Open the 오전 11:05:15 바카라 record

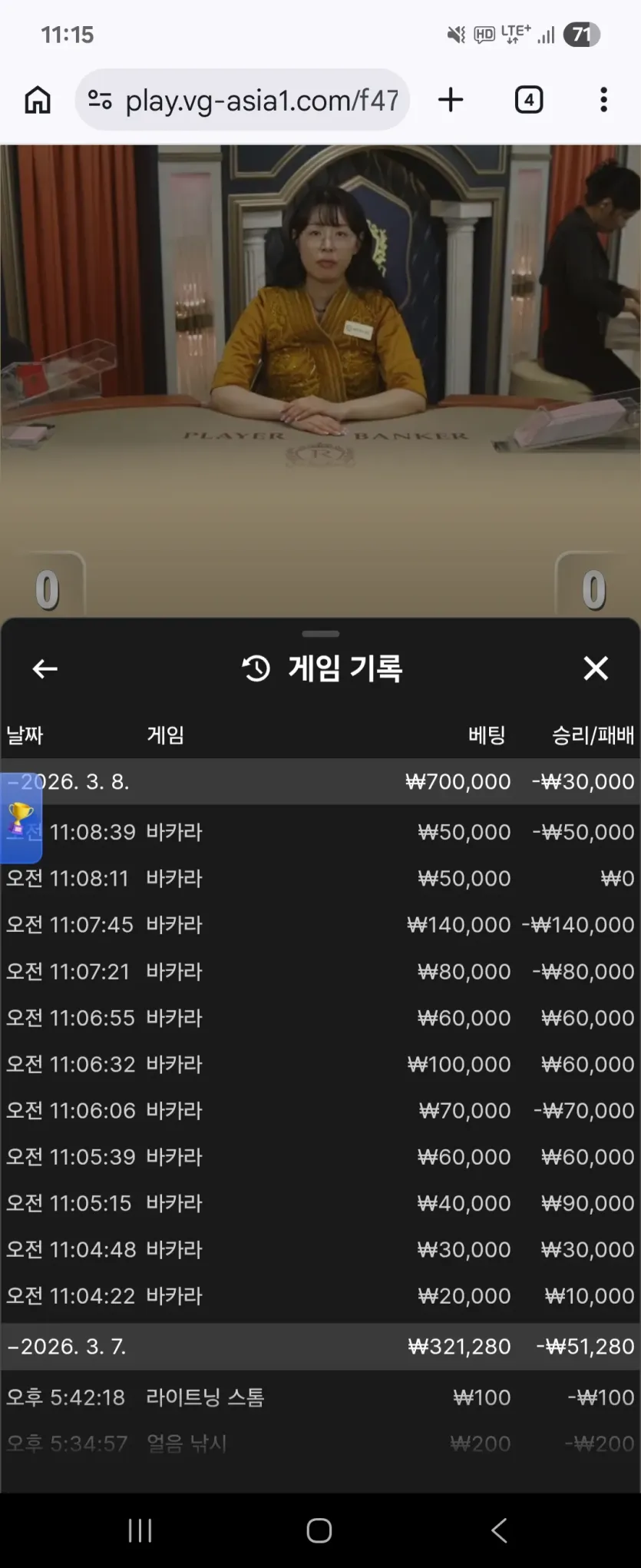click(x=320, y=1203)
